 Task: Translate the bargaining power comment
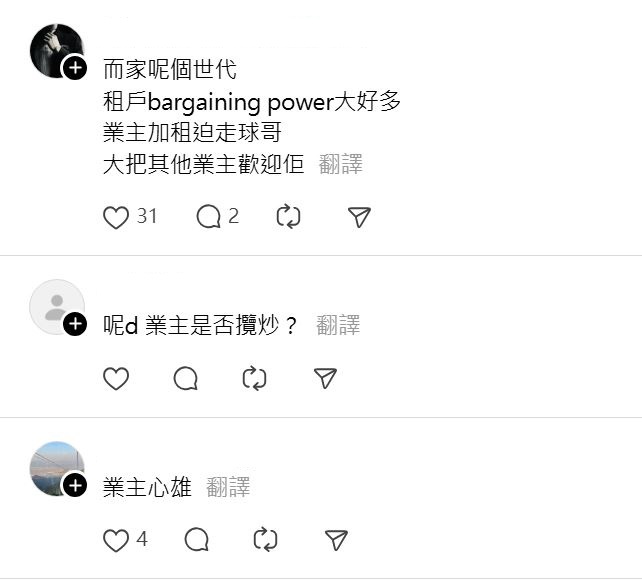point(340,165)
